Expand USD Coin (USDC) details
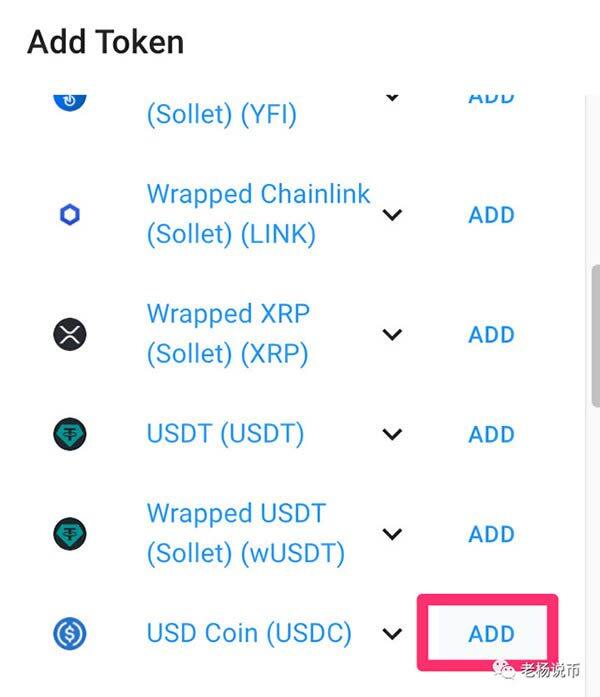600x697 pixels. point(393,634)
